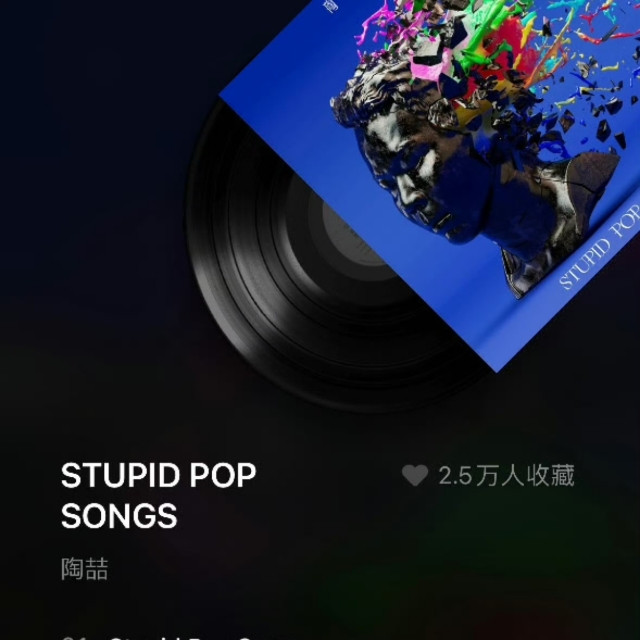This screenshot has width=640, height=640.
Task: Open artist 陶喆's page
Action: pyautogui.click(x=85, y=569)
